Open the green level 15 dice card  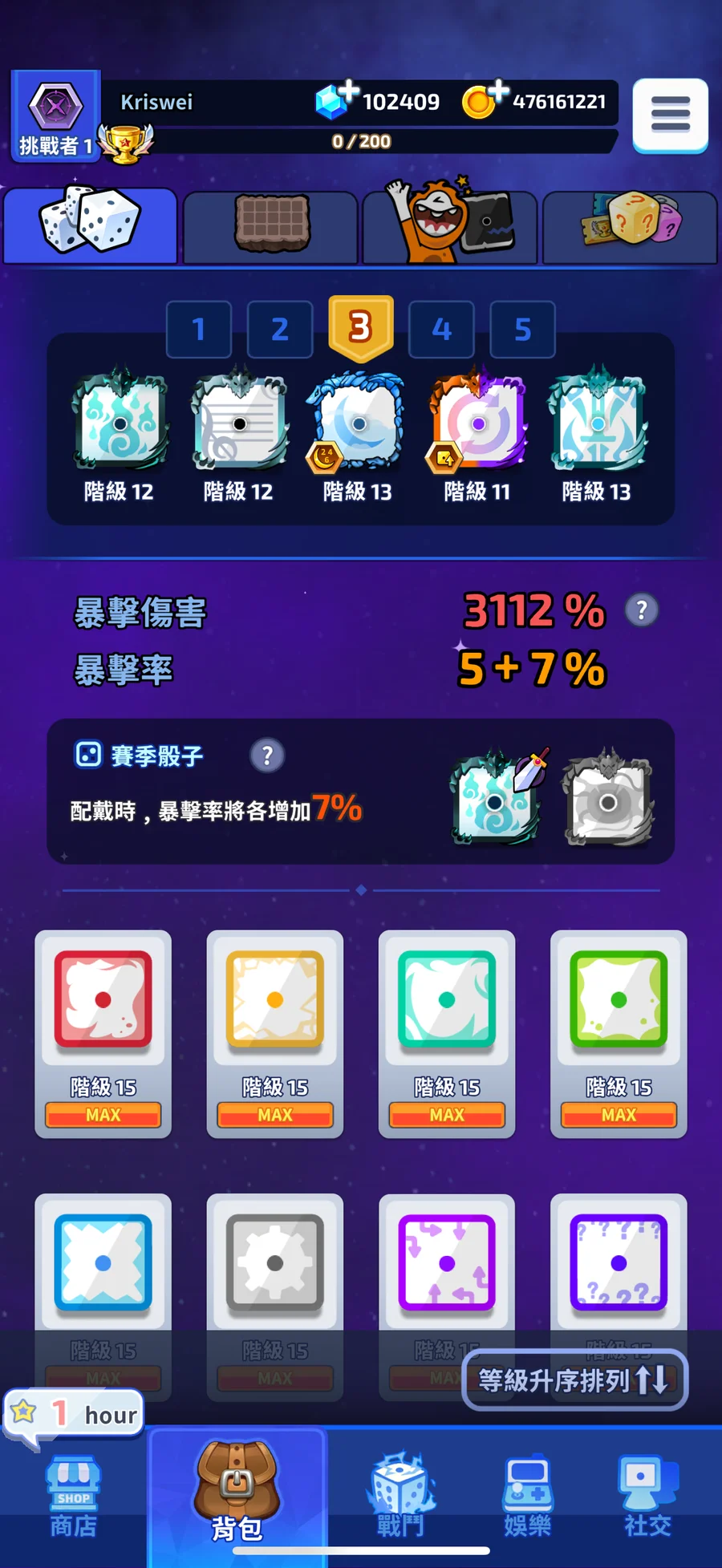coord(619,1034)
